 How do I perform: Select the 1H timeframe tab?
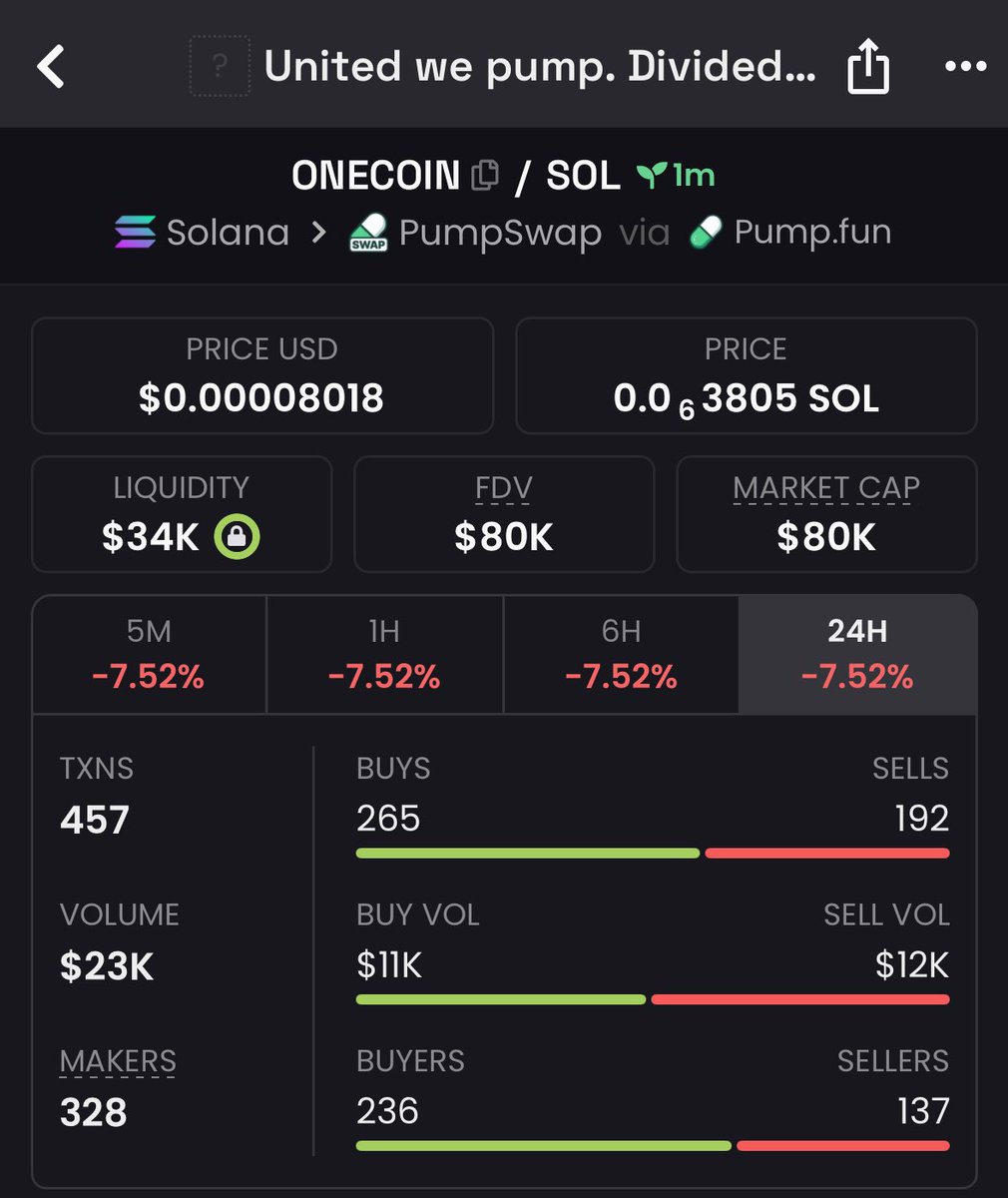click(x=384, y=655)
